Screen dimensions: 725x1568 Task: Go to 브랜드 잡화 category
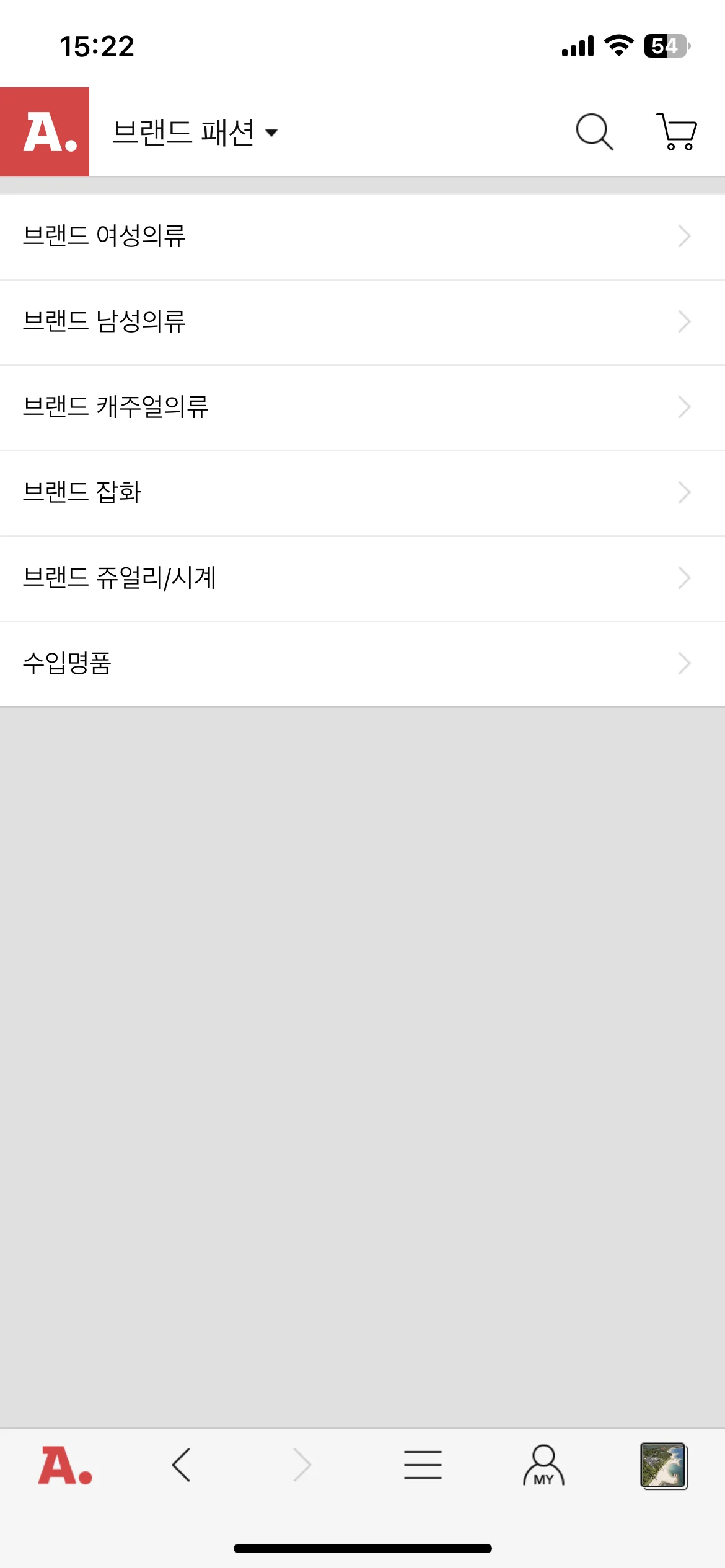362,492
